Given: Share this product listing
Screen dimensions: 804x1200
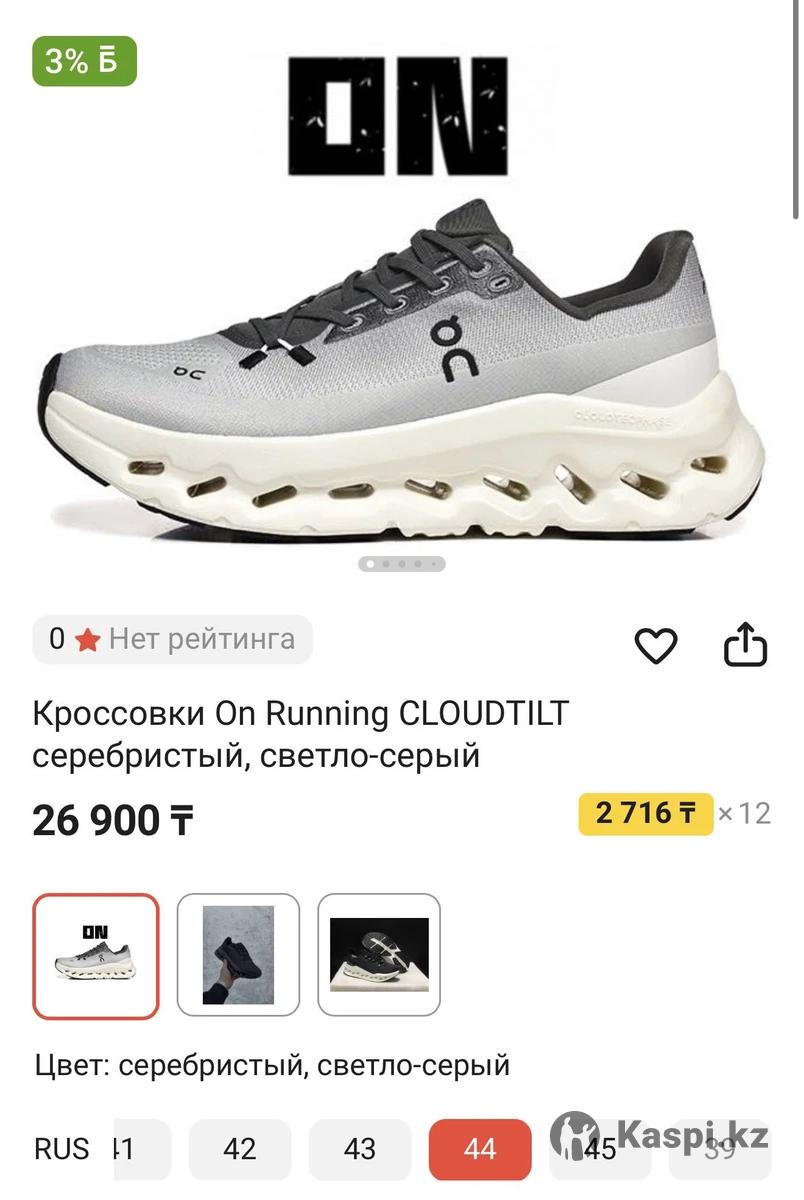Looking at the screenshot, I should point(745,645).
